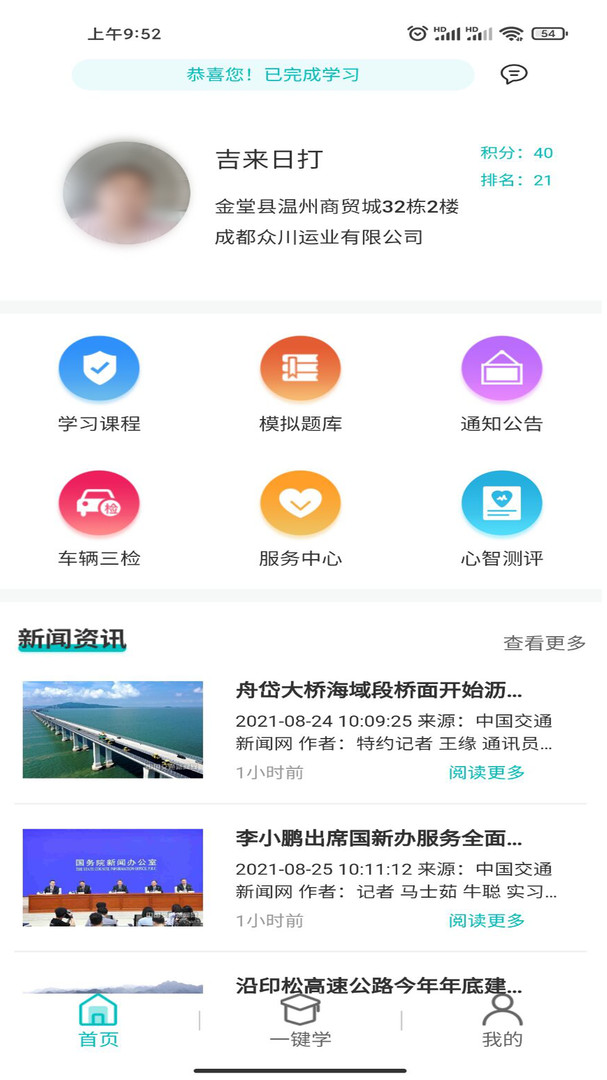Viewport: 607px width, 1080px height.
Task: Open 学习课程 study courses
Action: pyautogui.click(x=99, y=384)
